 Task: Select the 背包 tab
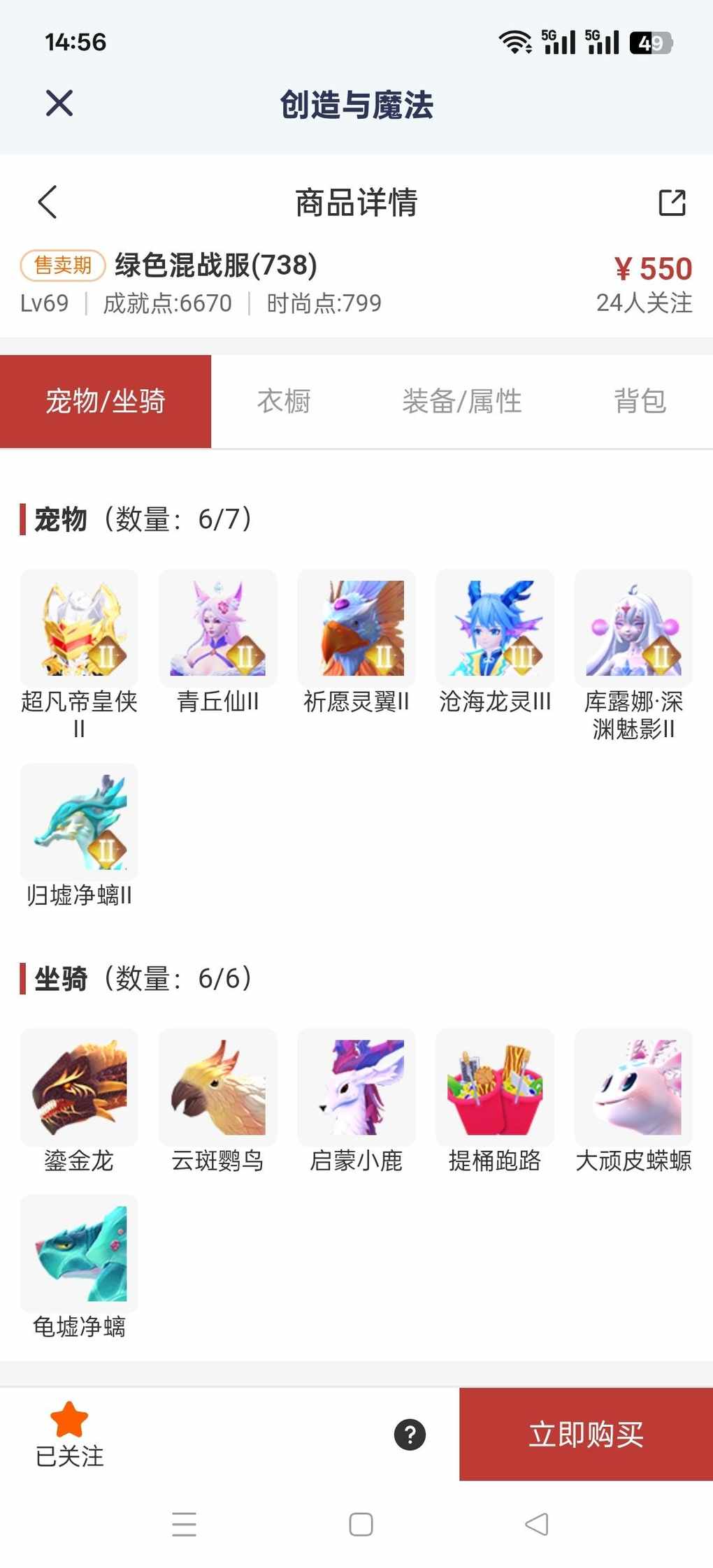(640, 402)
